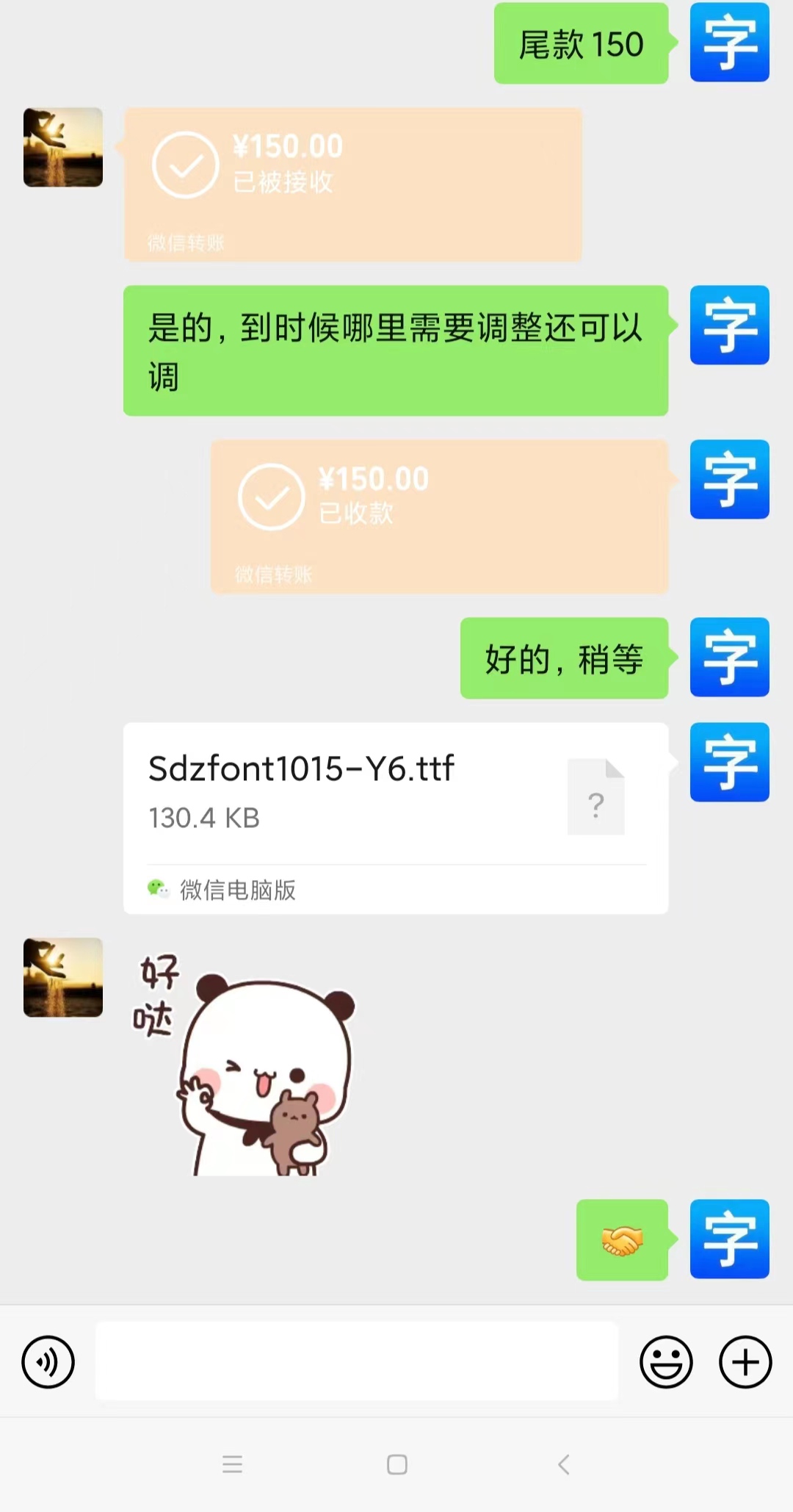The width and height of the screenshot is (793, 1512).
Task: Open the emoji sticker panel
Action: 666,1361
